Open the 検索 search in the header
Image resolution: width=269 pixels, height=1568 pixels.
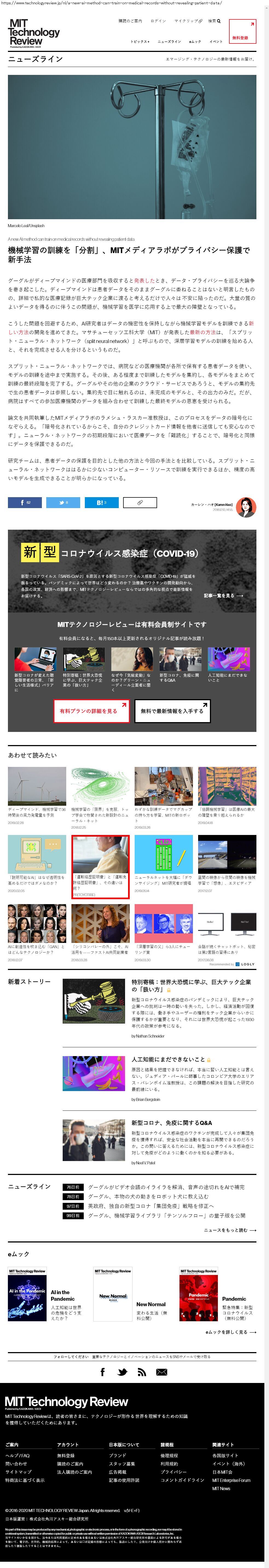(x=214, y=21)
